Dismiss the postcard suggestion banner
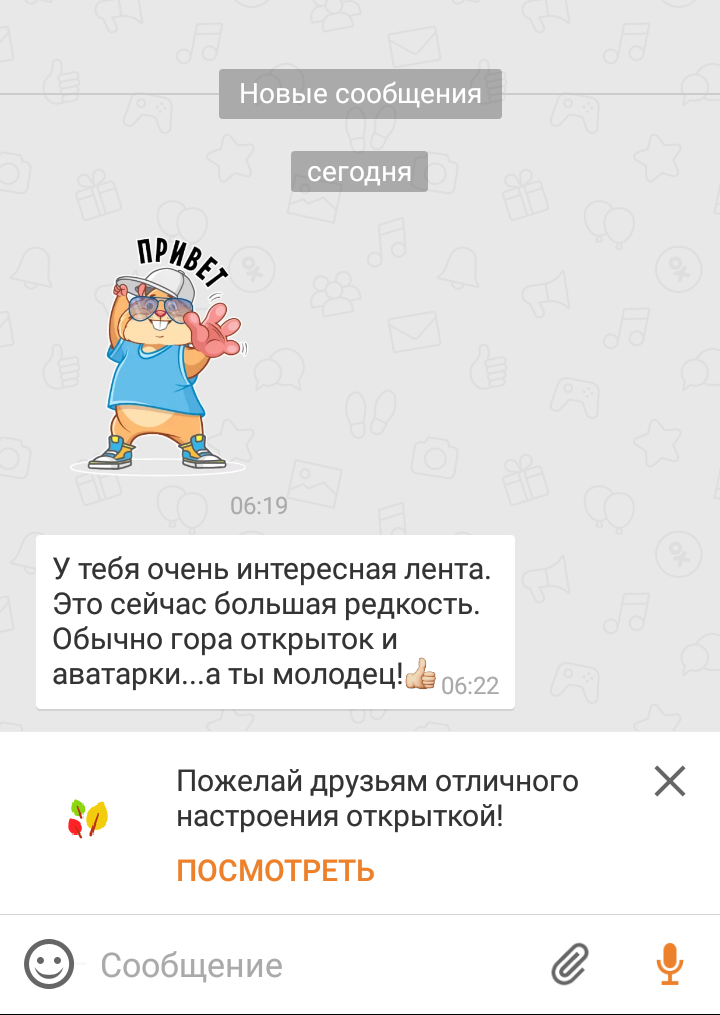Image resolution: width=720 pixels, height=1015 pixels. pyautogui.click(x=669, y=781)
